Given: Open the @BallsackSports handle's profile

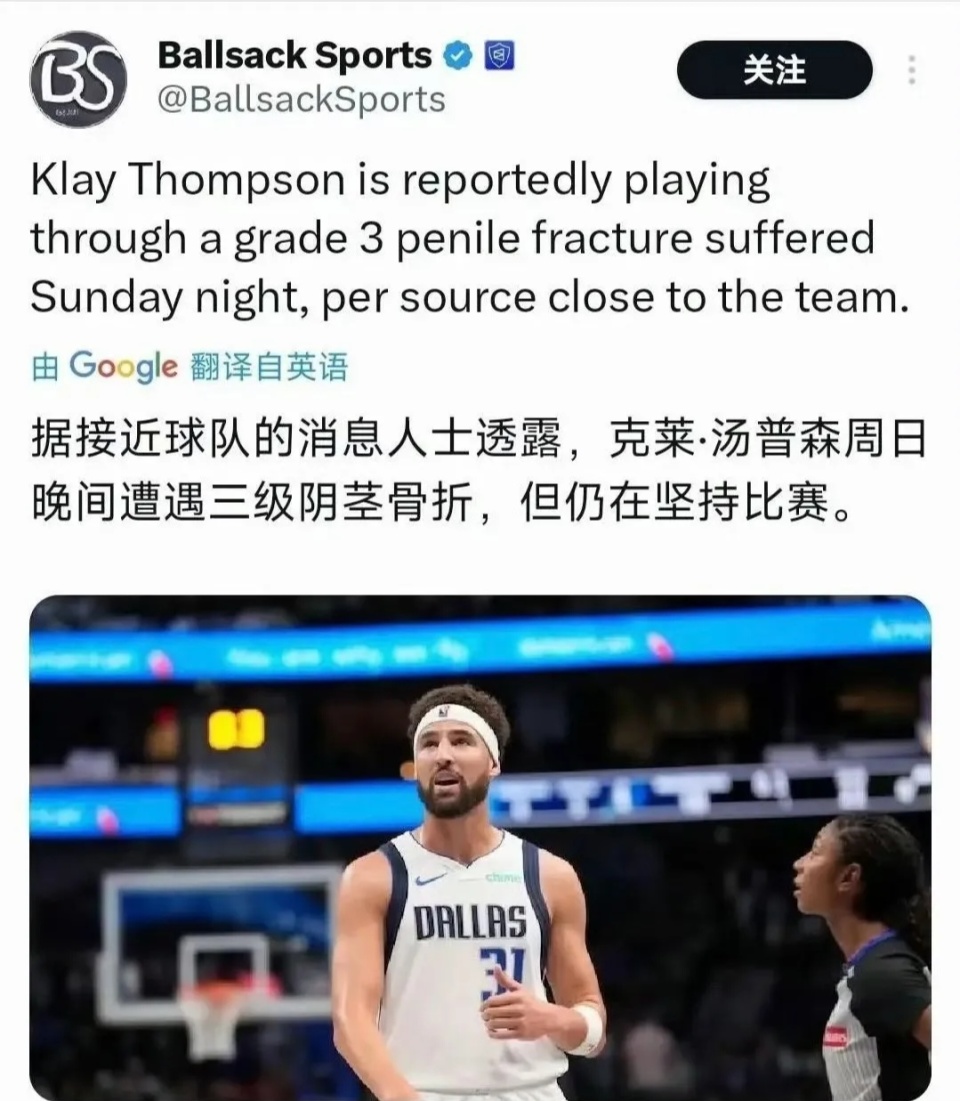Looking at the screenshot, I should pos(301,100).
